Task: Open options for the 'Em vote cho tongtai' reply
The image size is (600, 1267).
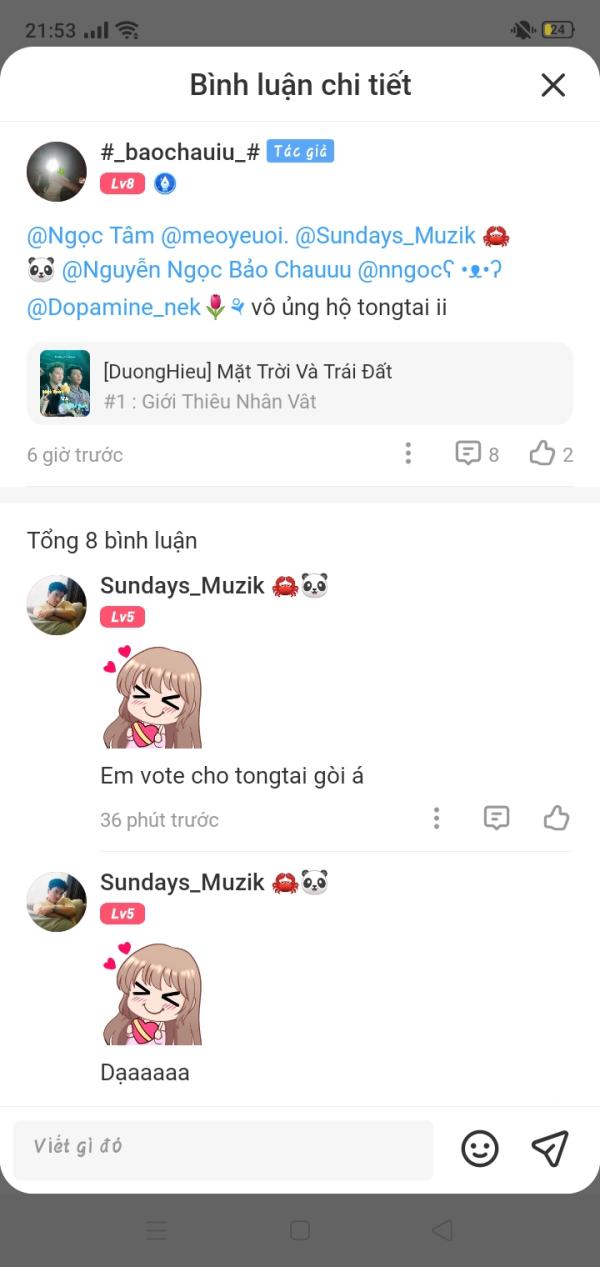Action: 436,819
